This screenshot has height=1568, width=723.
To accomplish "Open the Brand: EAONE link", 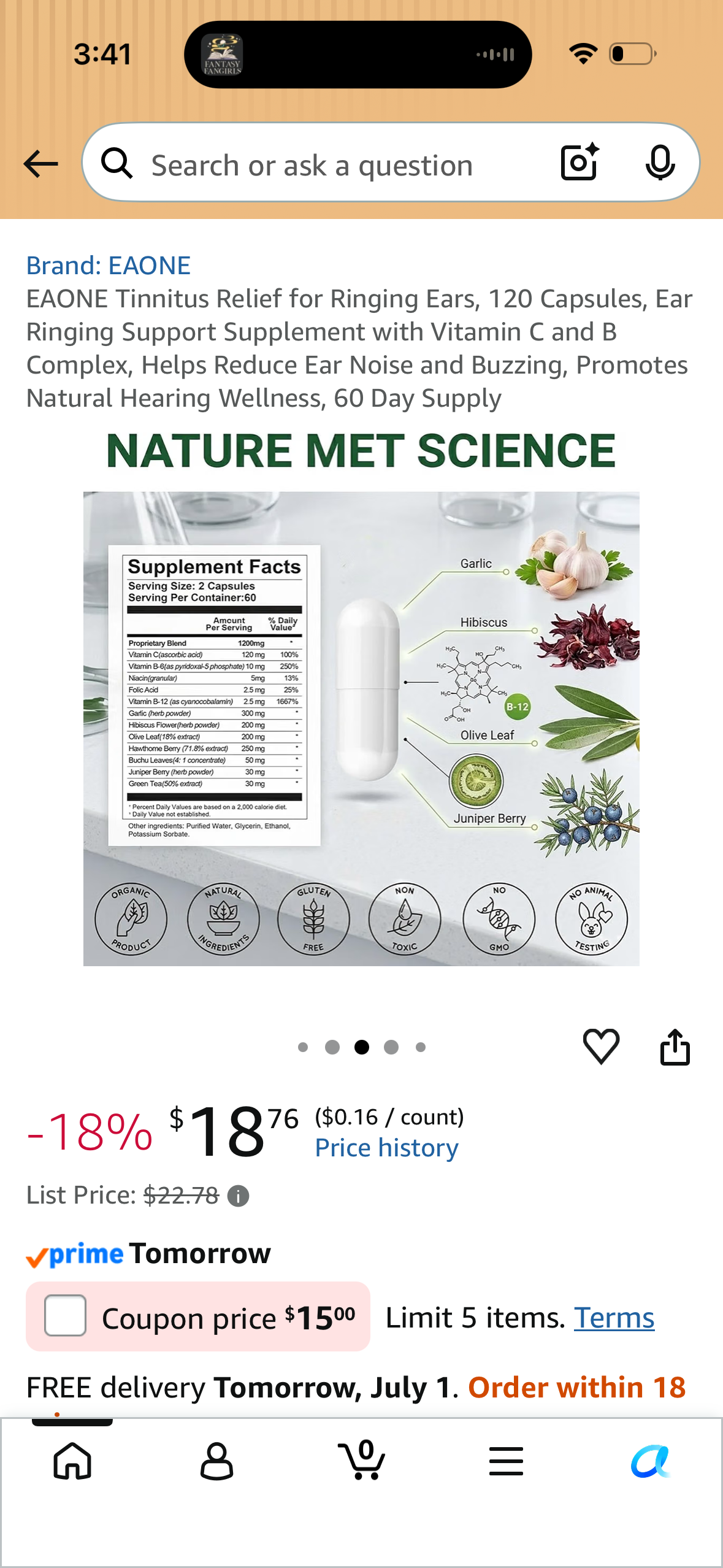I will tap(109, 265).
